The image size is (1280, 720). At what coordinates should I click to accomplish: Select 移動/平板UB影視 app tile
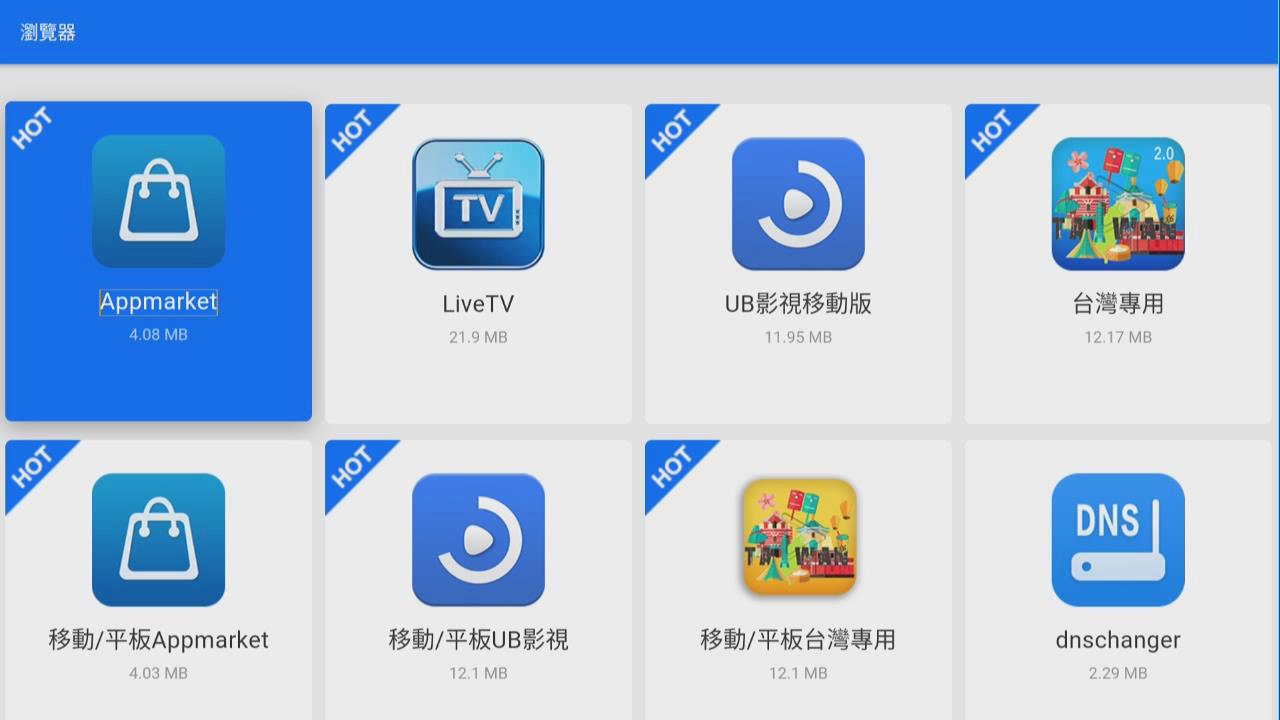478,580
